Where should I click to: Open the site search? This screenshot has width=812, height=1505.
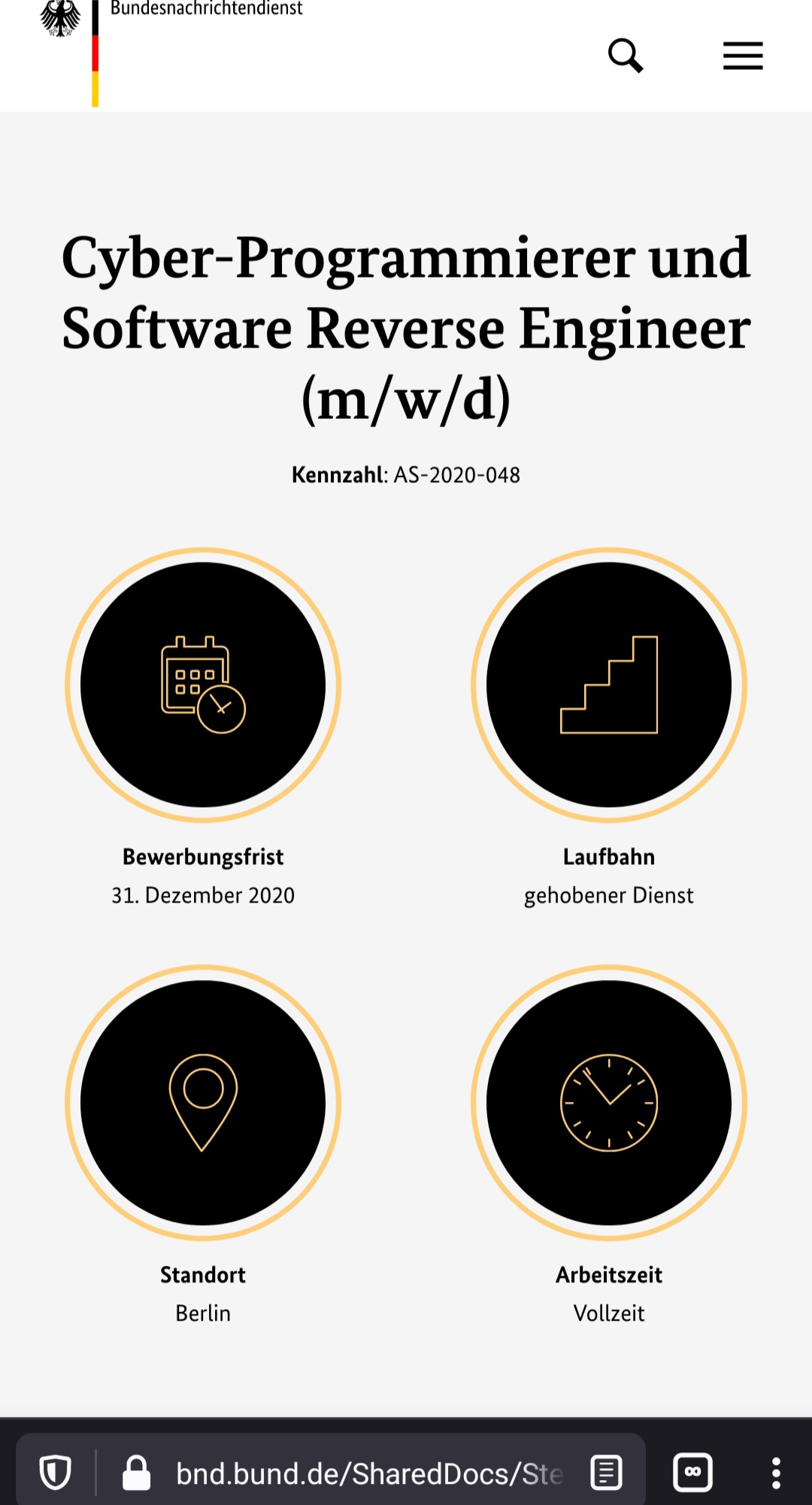coord(625,56)
